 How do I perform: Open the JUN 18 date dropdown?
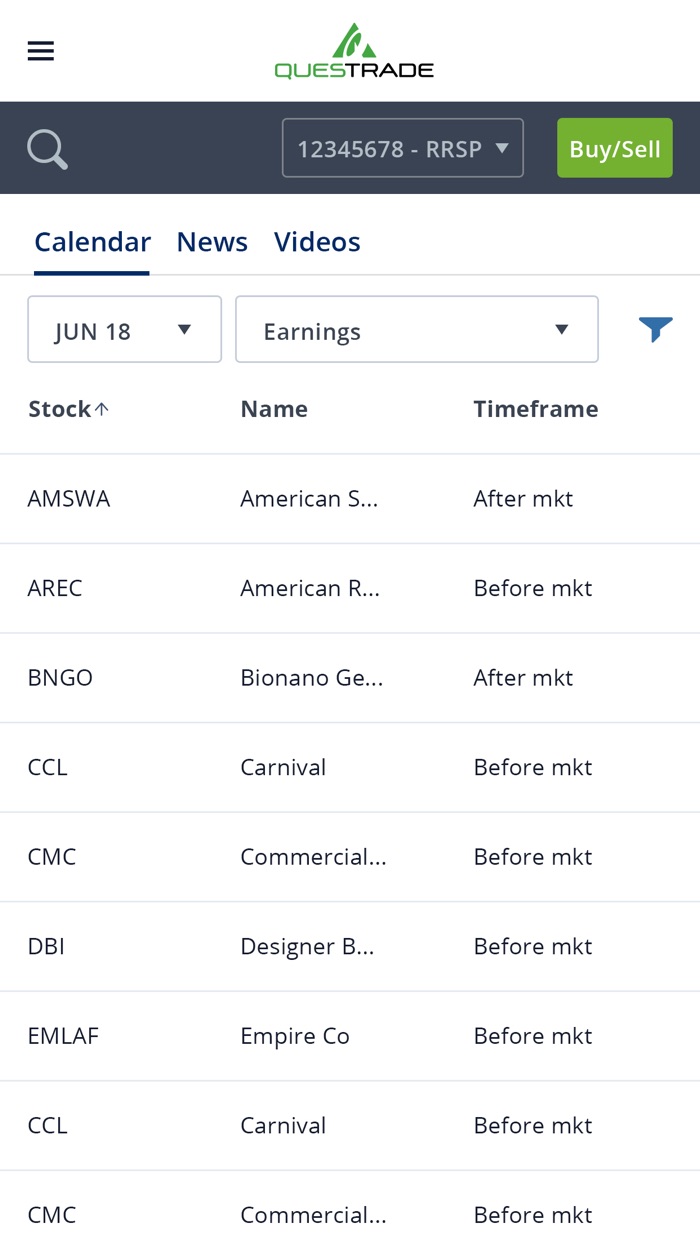click(x=124, y=330)
